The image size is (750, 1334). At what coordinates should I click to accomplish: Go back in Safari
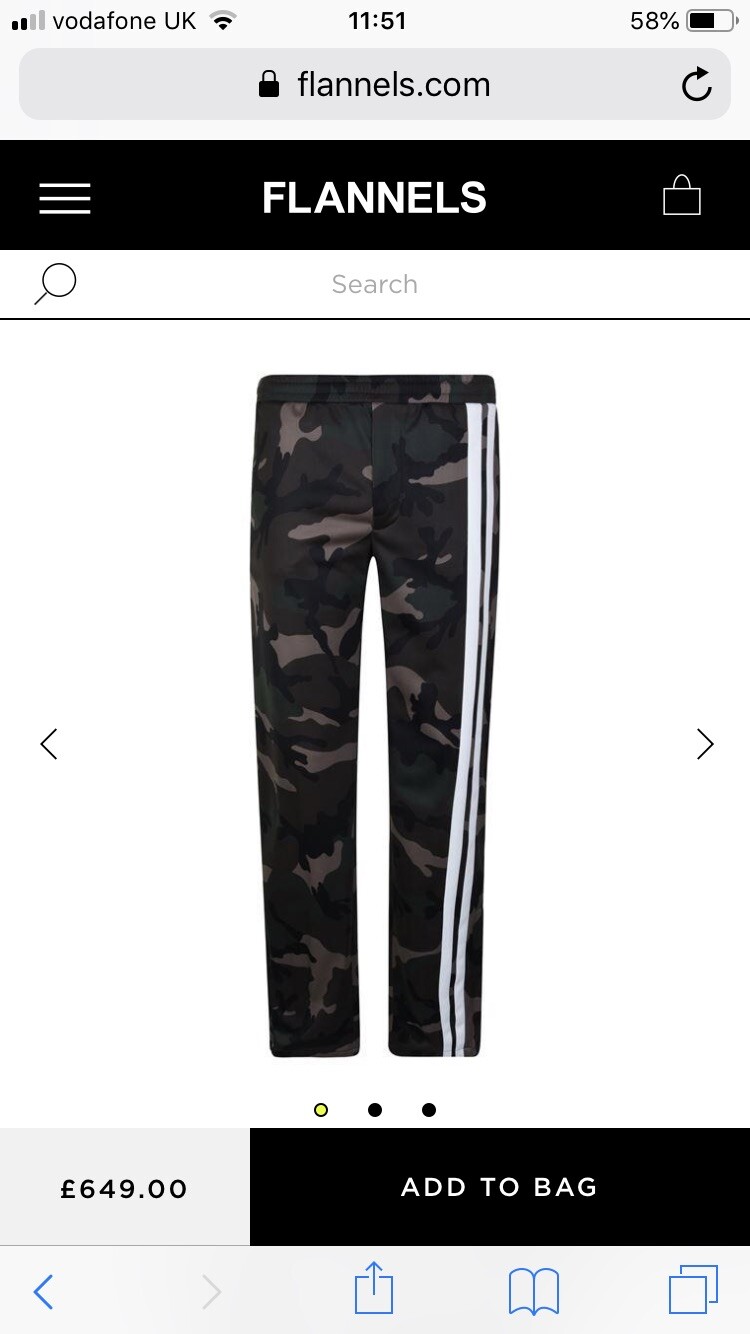pos(43,1292)
